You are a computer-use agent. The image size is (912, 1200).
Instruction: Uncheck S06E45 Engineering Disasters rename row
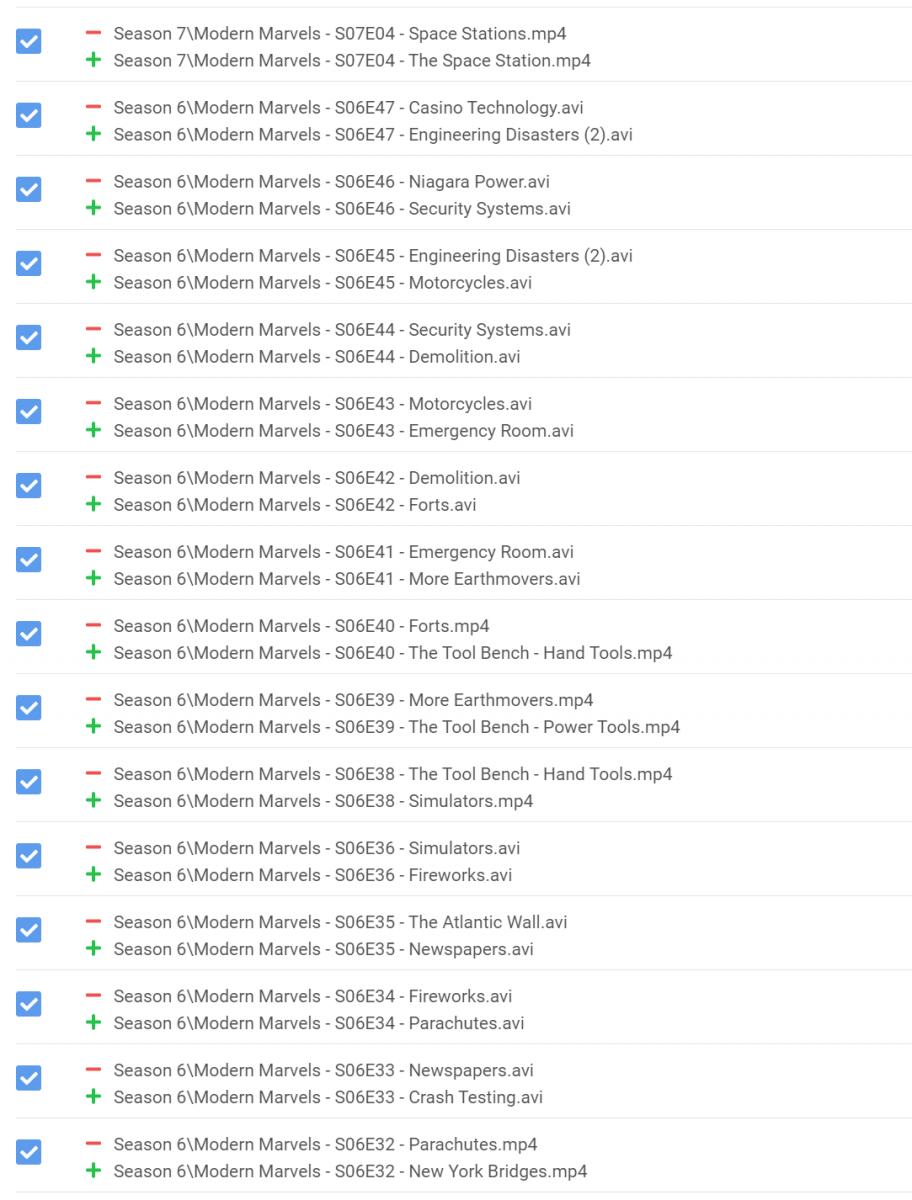[29, 263]
